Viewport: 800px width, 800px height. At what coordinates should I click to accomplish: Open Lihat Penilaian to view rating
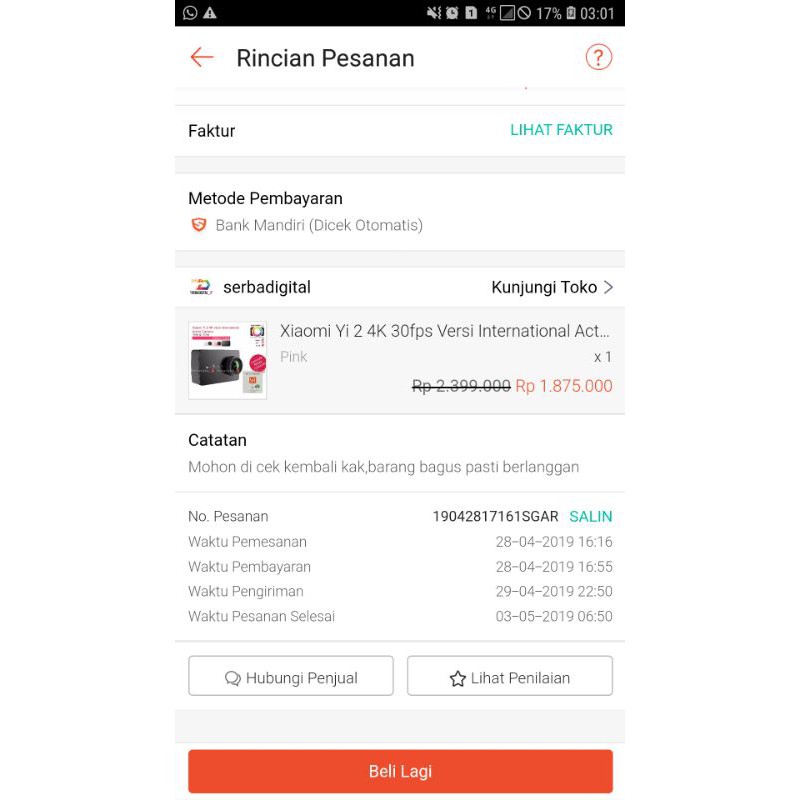(509, 677)
